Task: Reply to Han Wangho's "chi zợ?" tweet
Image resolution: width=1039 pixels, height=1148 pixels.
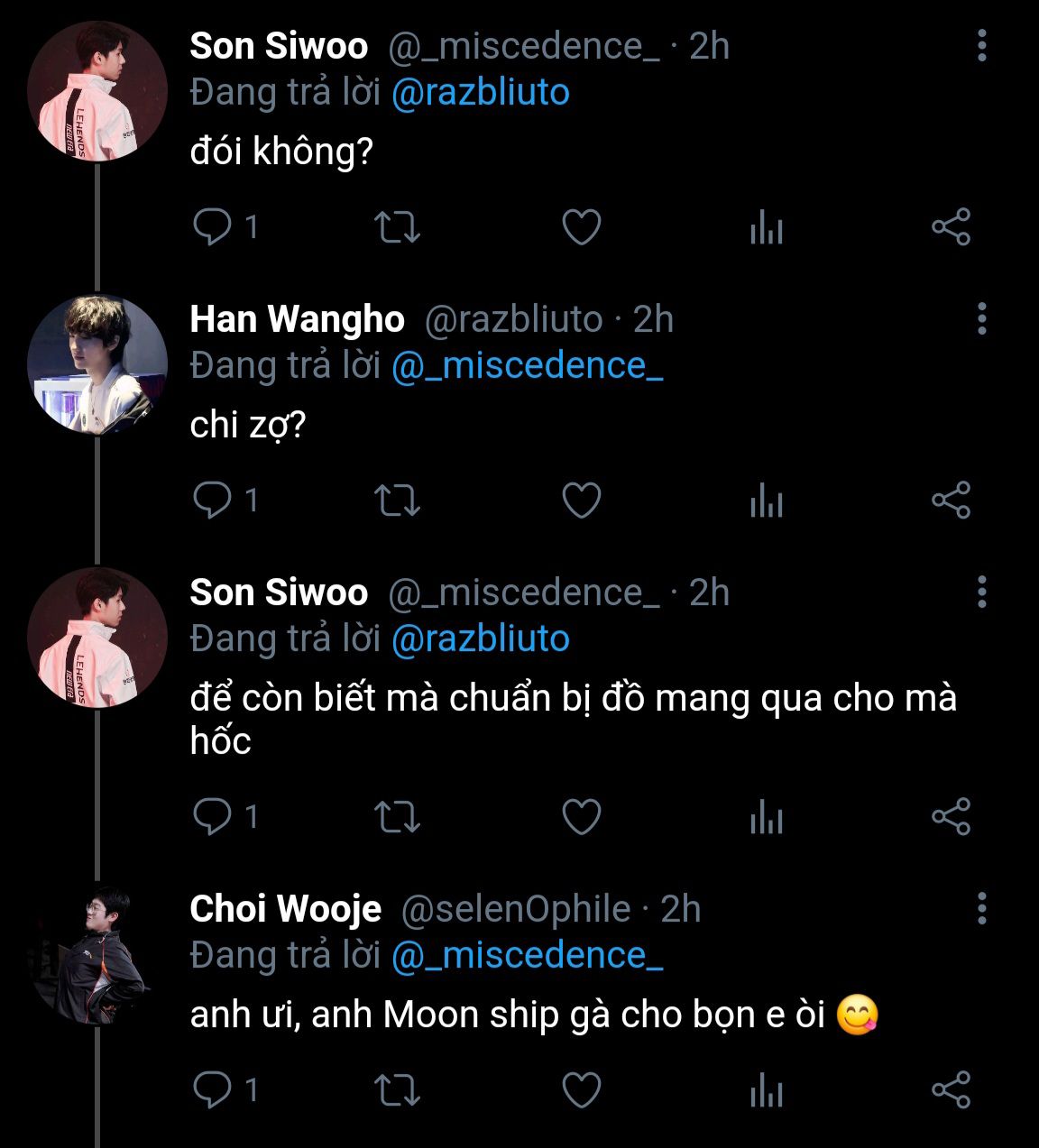Action: (x=213, y=500)
